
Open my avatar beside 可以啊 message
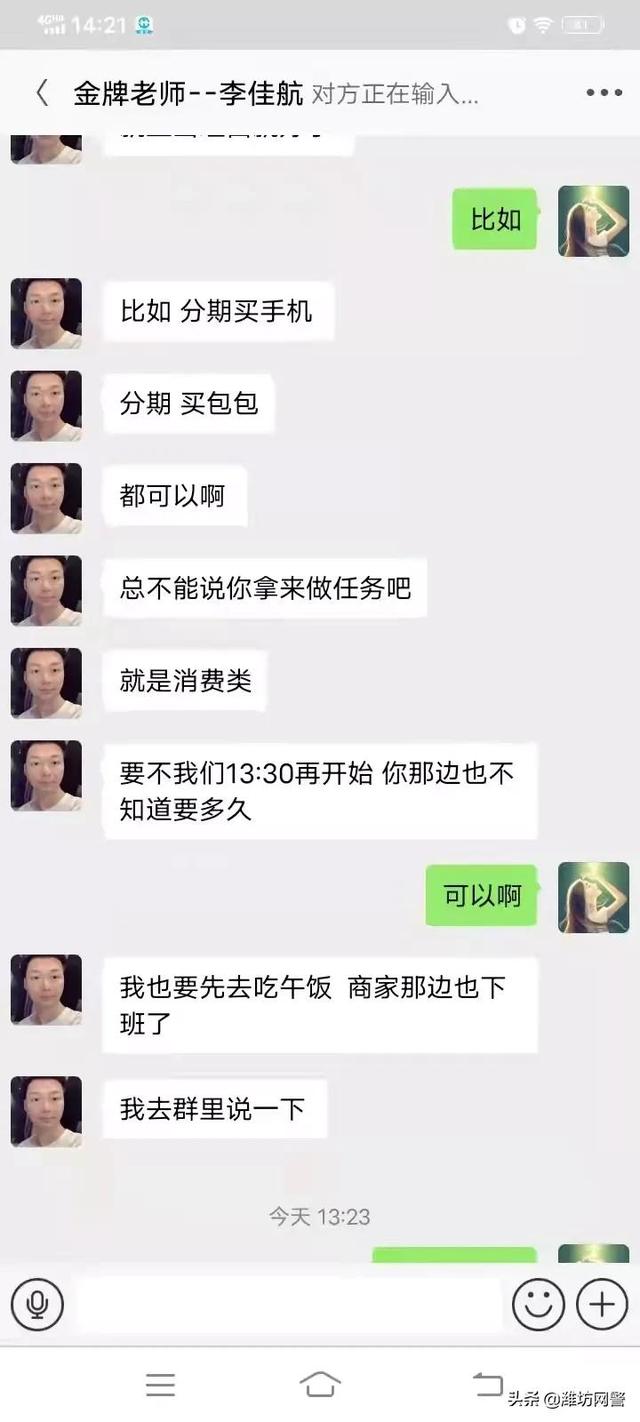click(593, 897)
